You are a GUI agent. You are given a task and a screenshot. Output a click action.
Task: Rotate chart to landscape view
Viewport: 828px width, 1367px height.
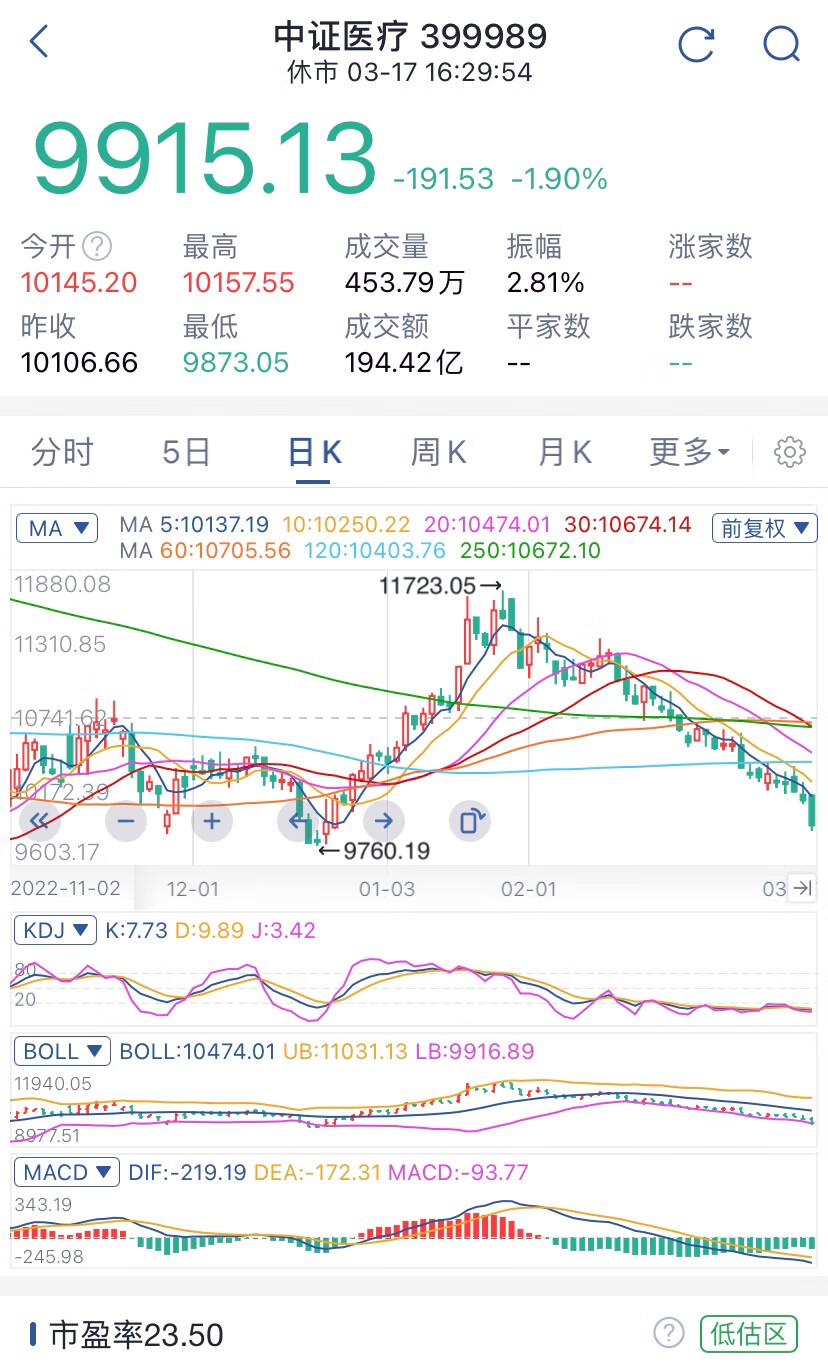pos(469,821)
